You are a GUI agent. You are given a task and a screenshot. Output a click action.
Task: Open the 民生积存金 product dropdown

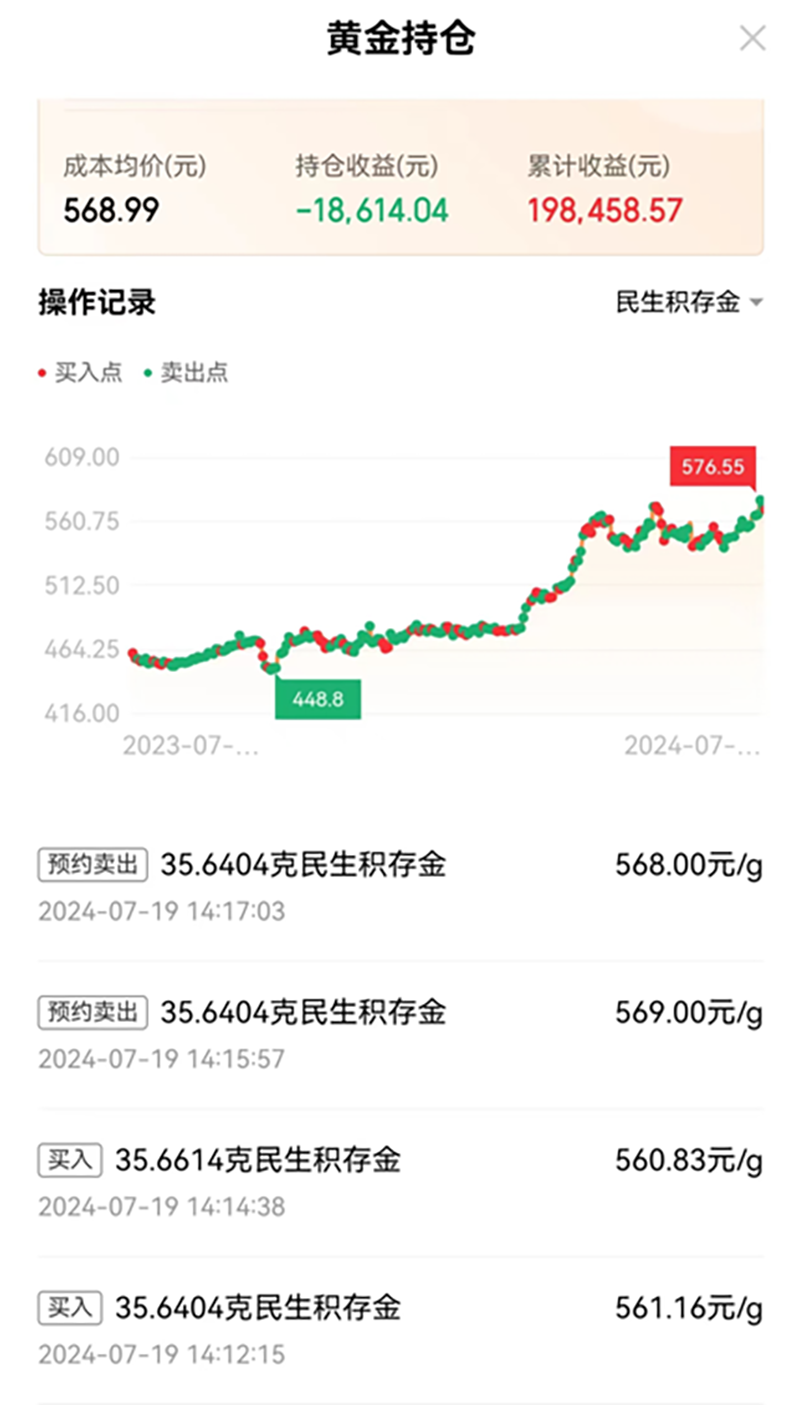point(689,302)
